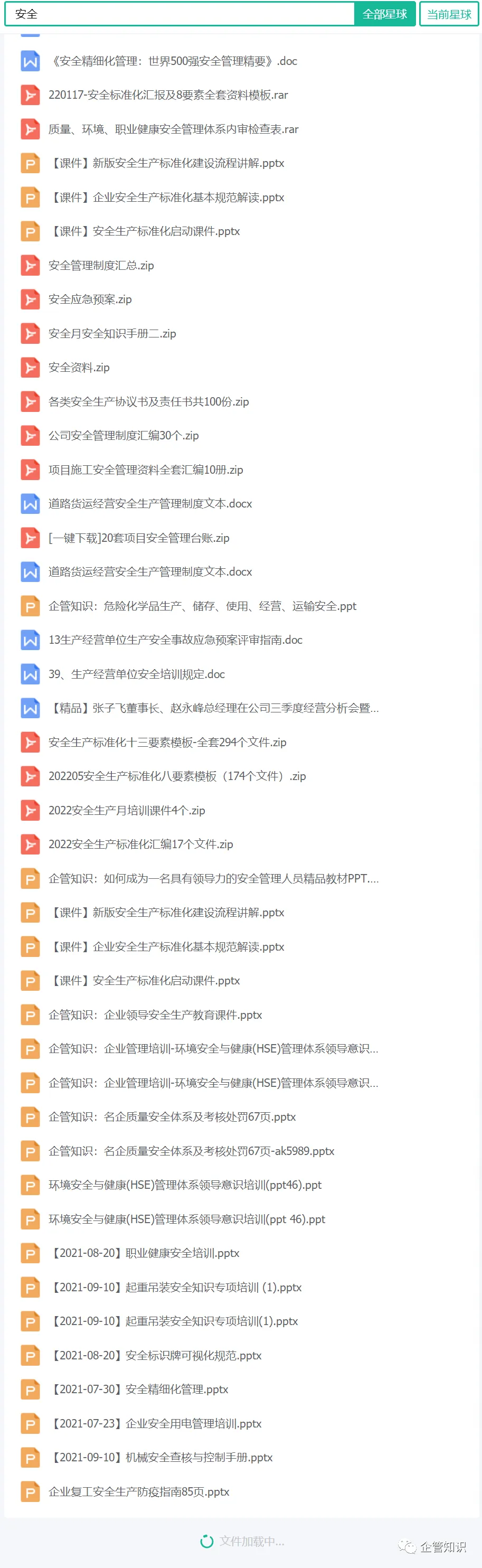This screenshot has height=1568, width=482.
Task: Open 企业复工安全生产防疫指南85页.pptx
Action: tap(139, 1492)
